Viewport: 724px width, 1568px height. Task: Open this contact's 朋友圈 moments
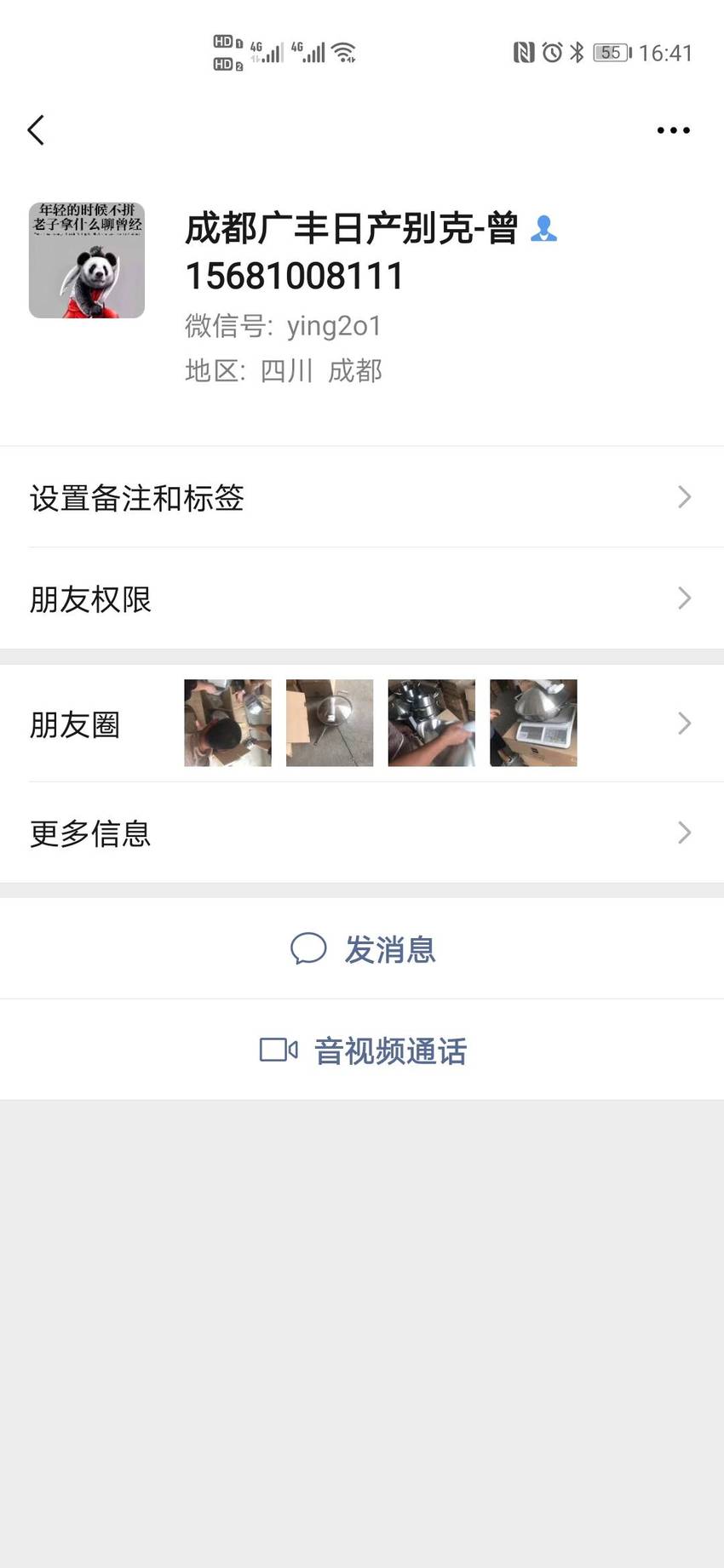tap(362, 724)
